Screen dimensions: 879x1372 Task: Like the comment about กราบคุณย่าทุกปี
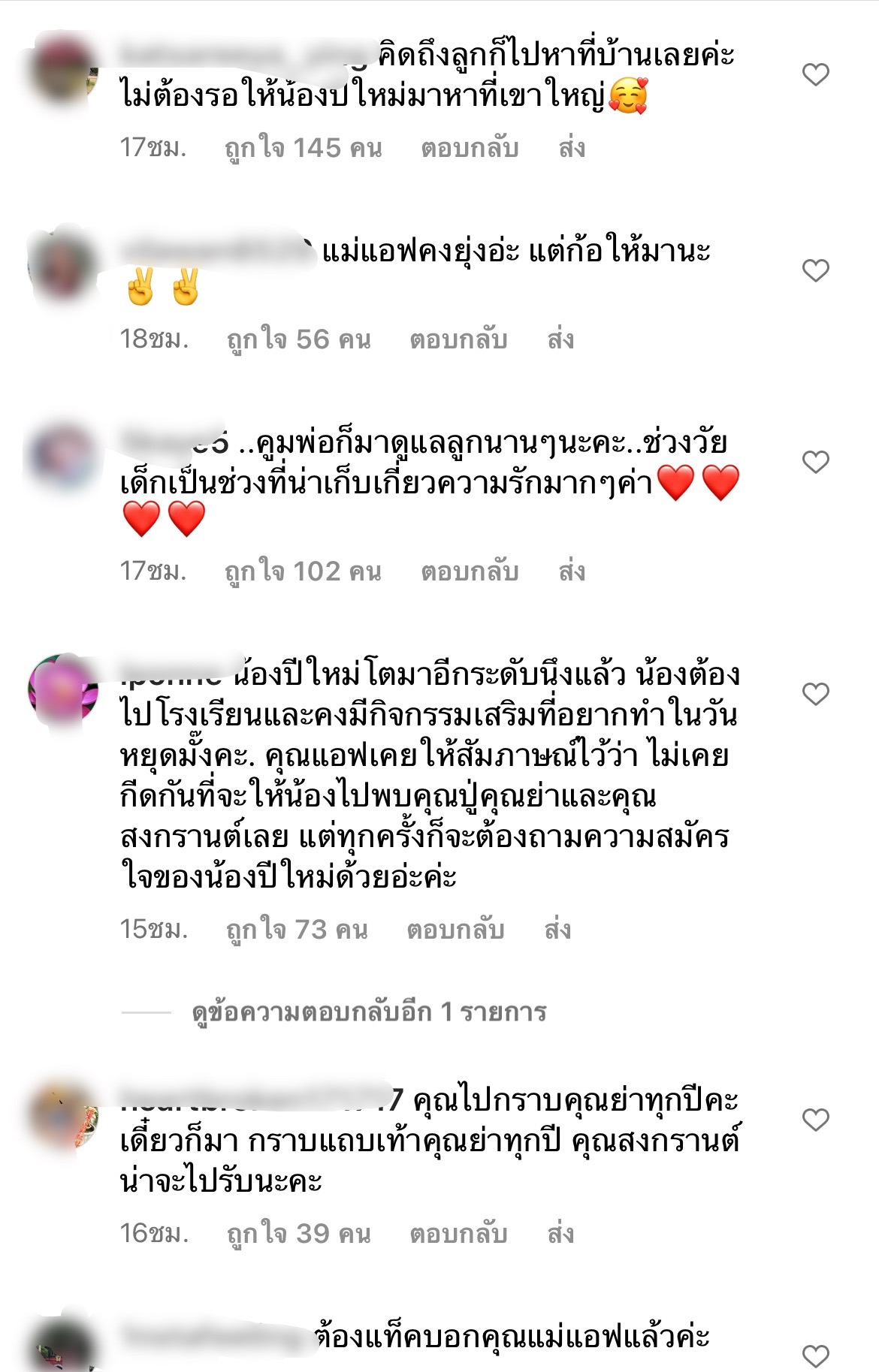click(x=815, y=1120)
